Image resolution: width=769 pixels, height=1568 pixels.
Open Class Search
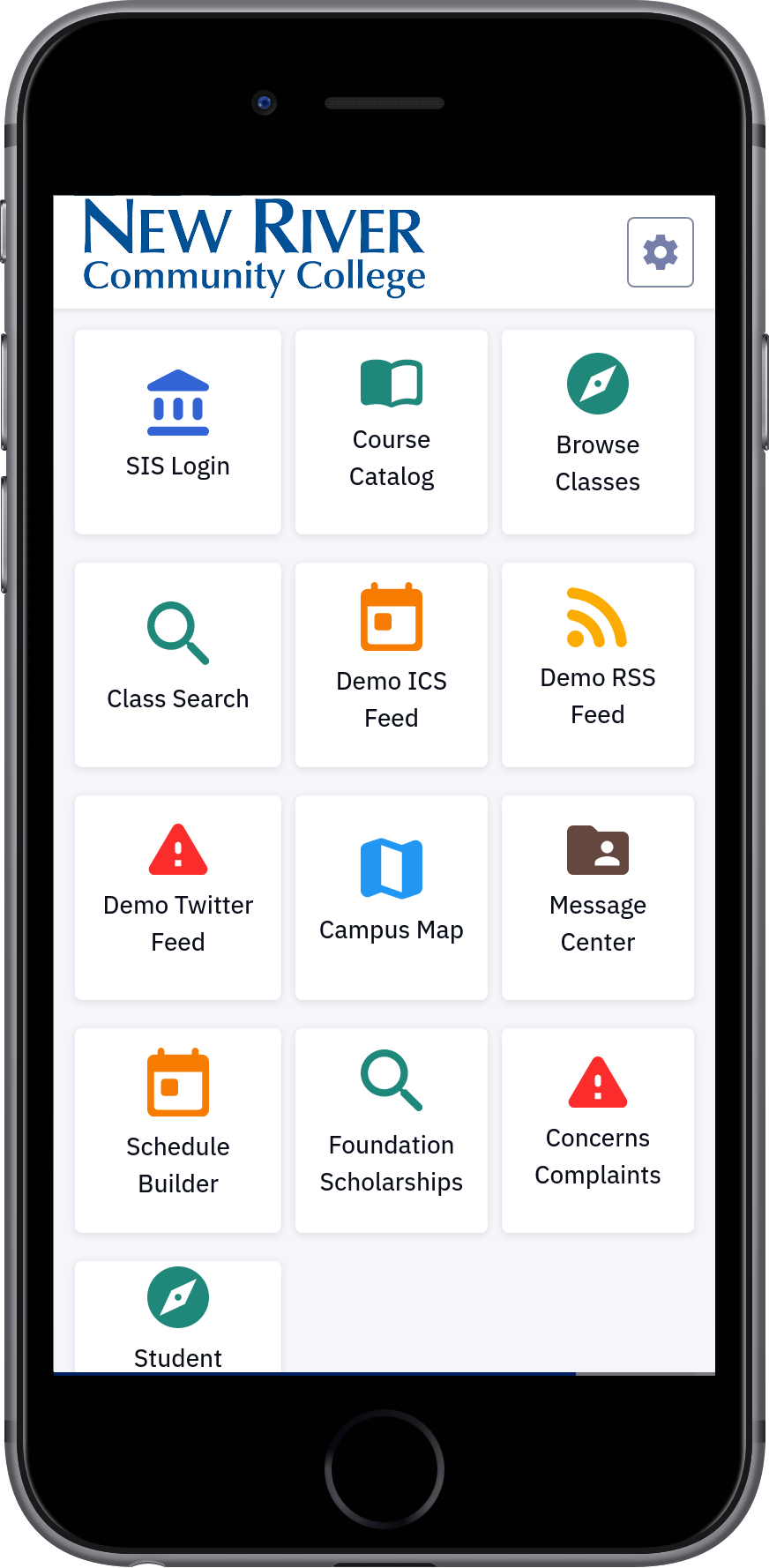(x=178, y=665)
